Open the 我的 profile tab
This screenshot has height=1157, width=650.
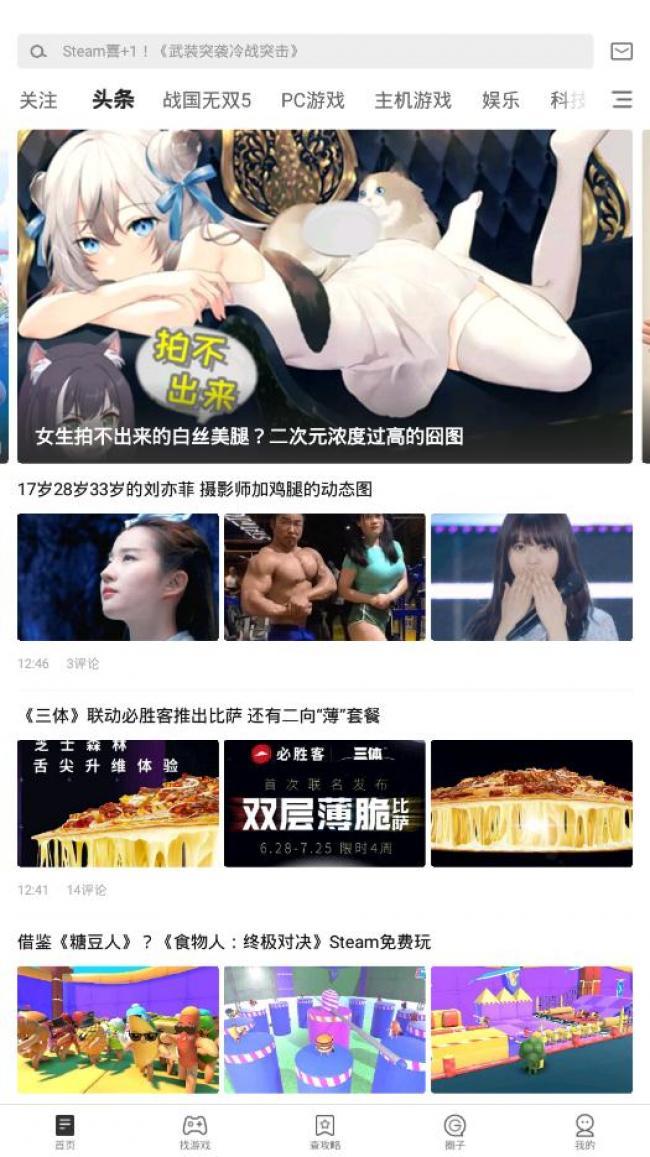tap(585, 1131)
